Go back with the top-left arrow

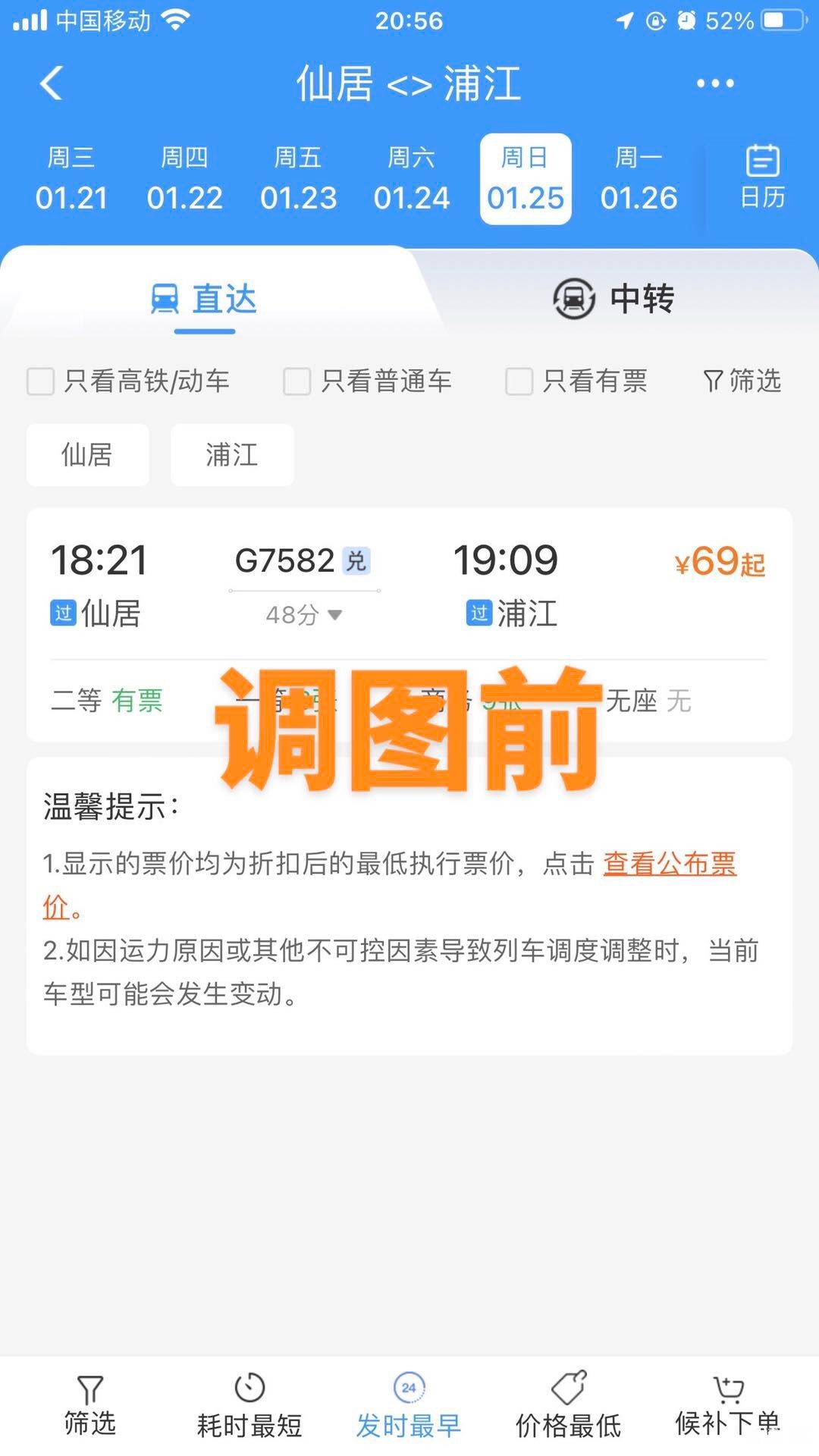[x=51, y=83]
